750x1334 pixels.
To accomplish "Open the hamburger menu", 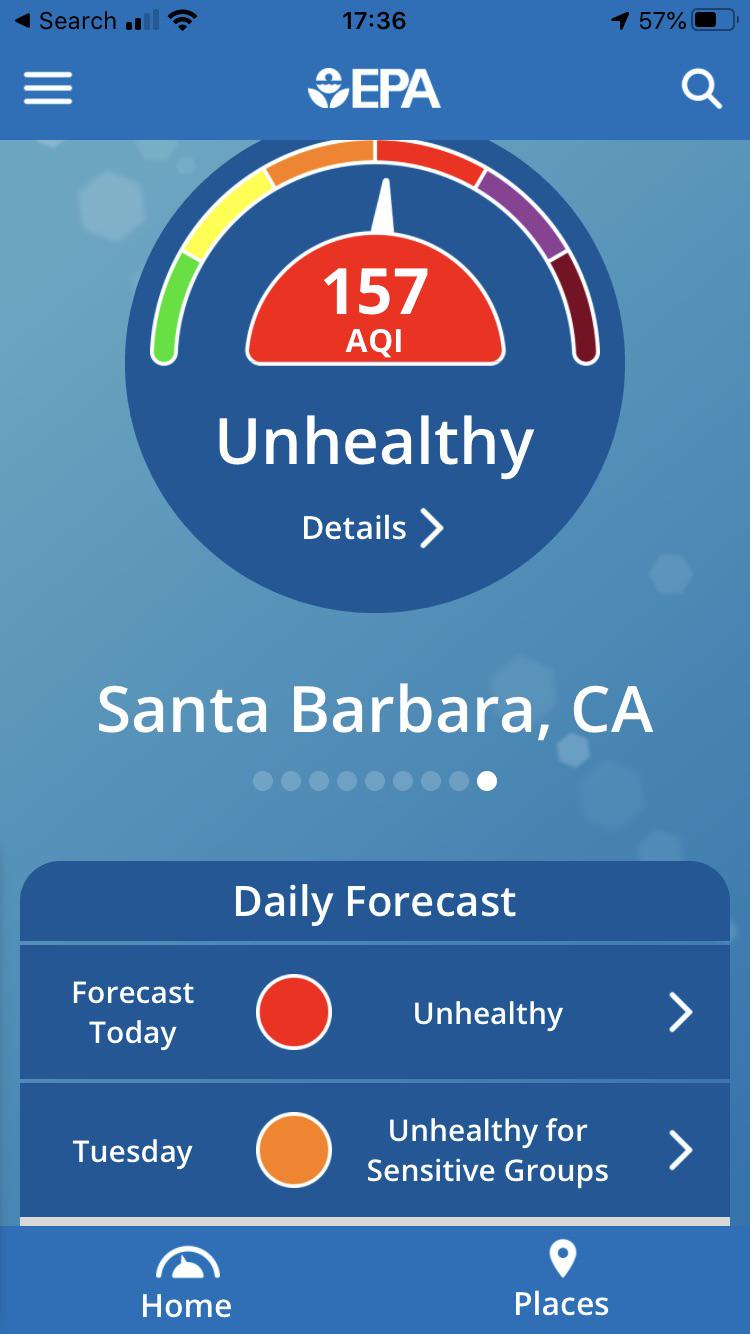I will pyautogui.click(x=48, y=90).
